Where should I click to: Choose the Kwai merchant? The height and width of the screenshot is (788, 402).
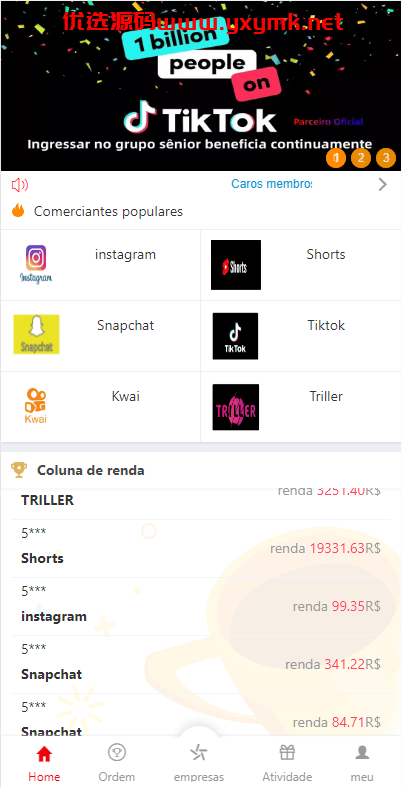(100, 407)
